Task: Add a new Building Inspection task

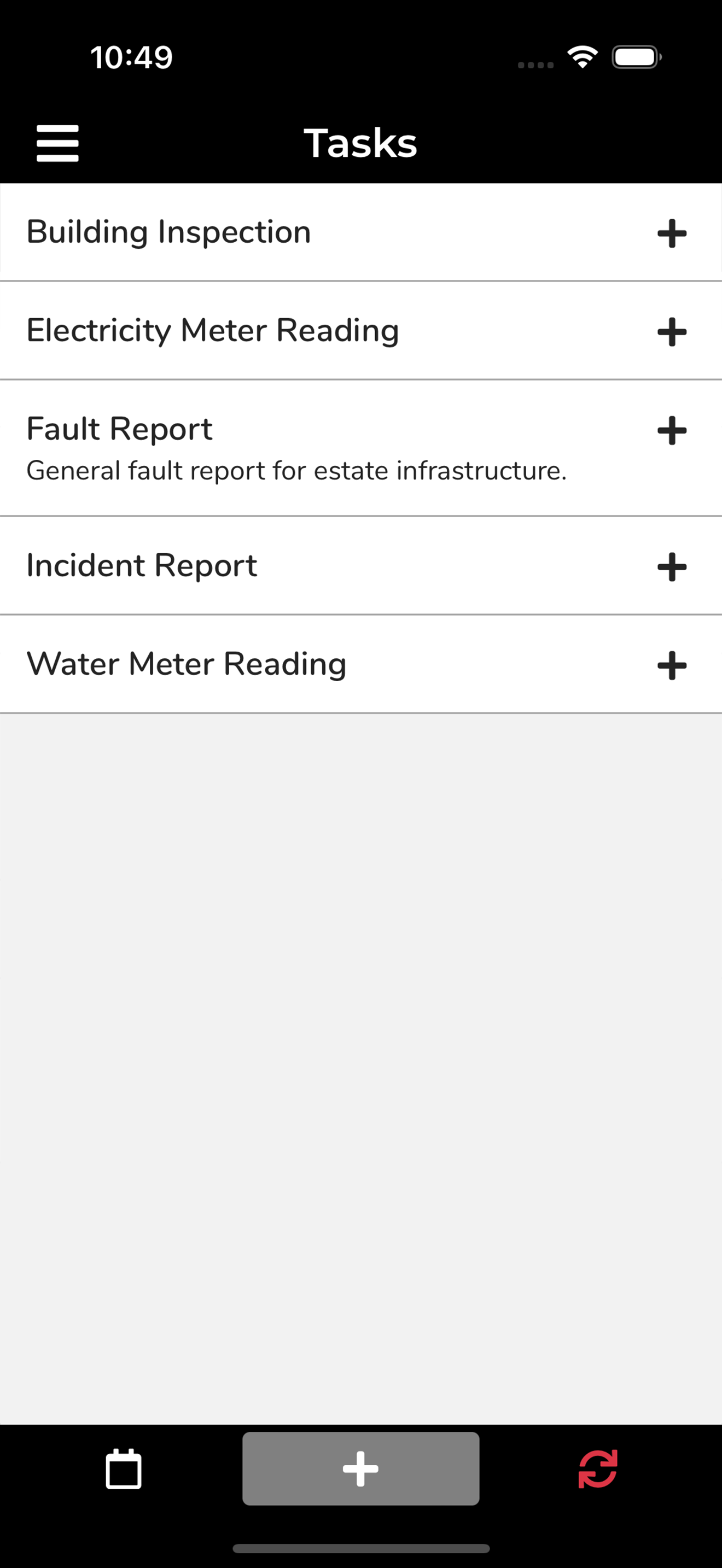Action: 672,234
